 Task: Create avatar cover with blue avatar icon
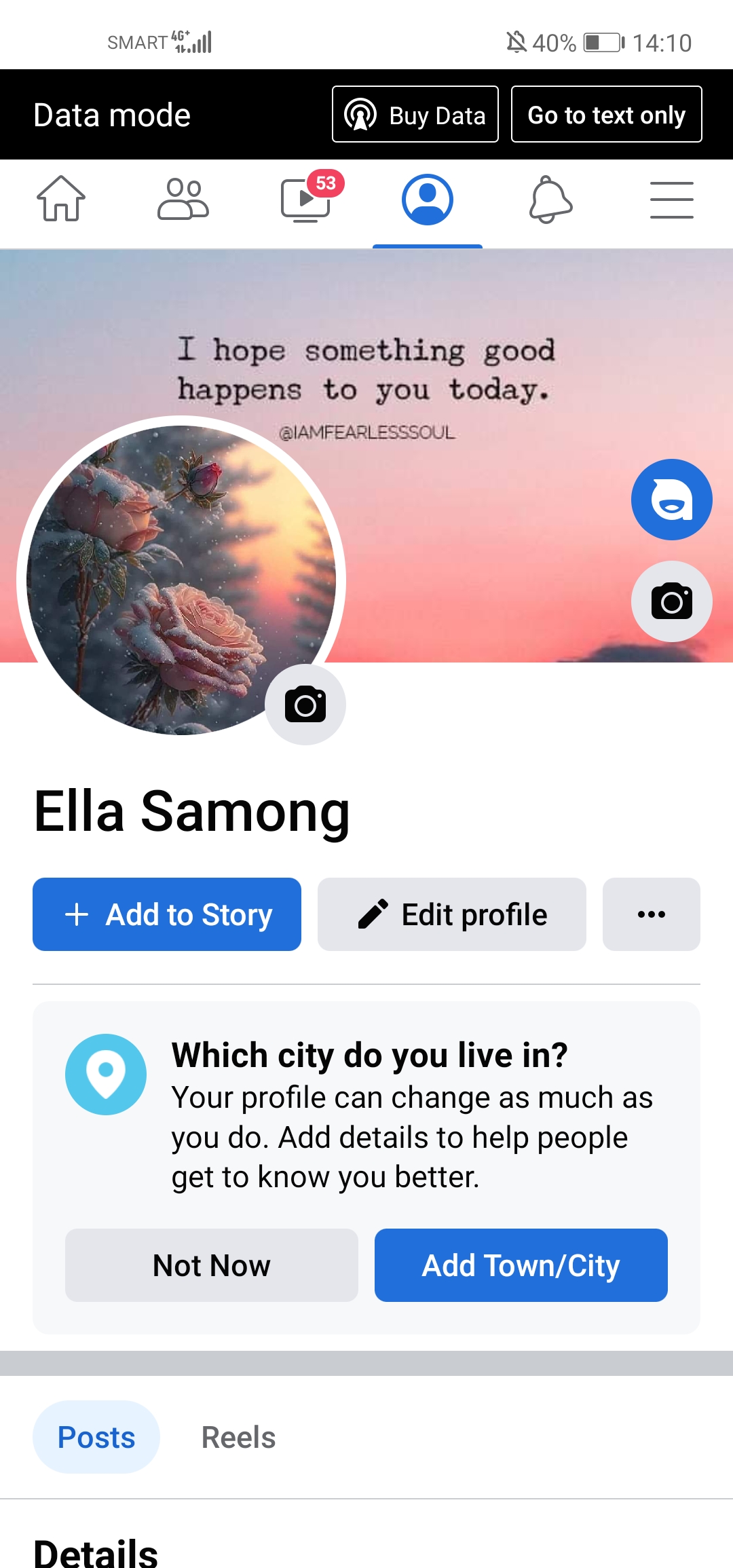(672, 500)
